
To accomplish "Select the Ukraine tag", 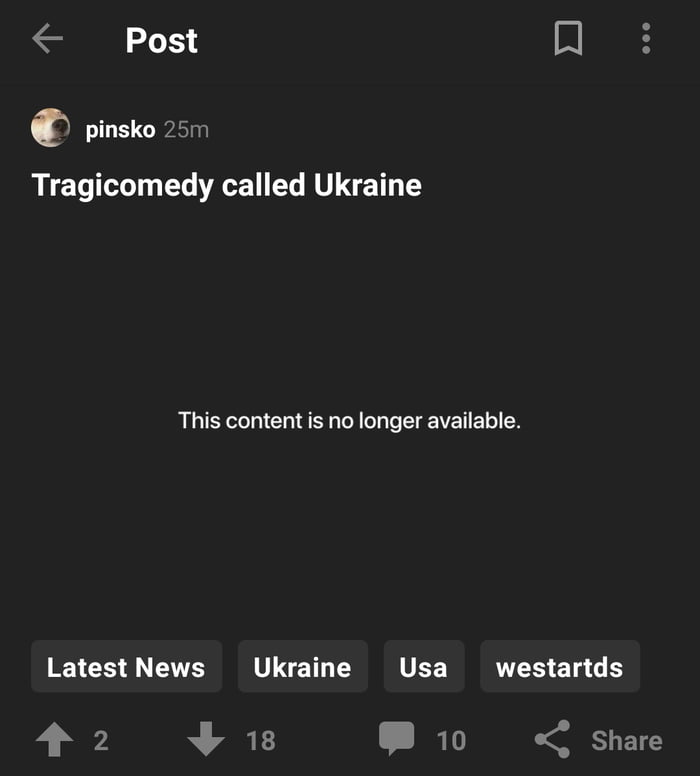I will [302, 667].
